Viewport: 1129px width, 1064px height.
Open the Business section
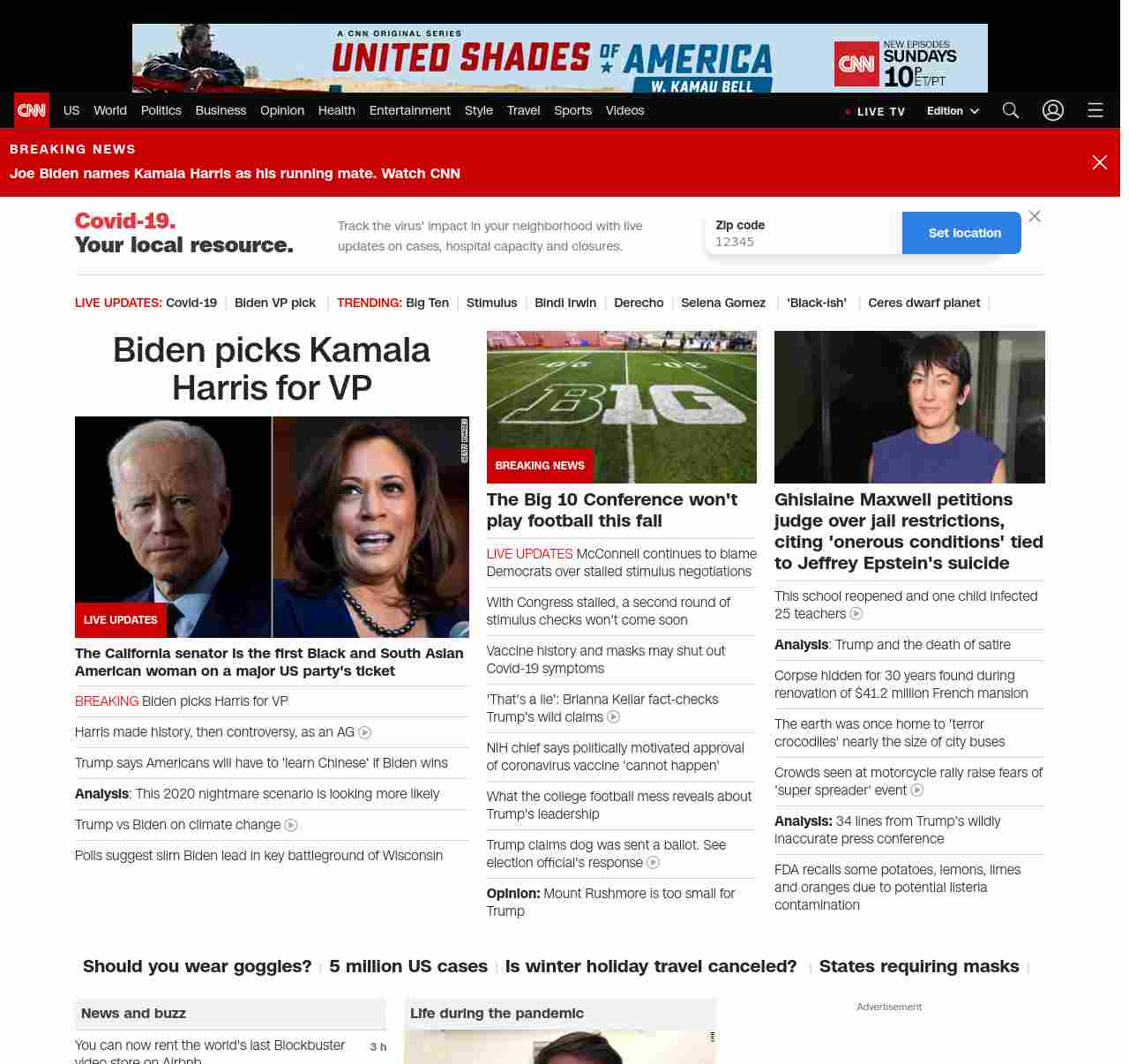pyautogui.click(x=221, y=110)
